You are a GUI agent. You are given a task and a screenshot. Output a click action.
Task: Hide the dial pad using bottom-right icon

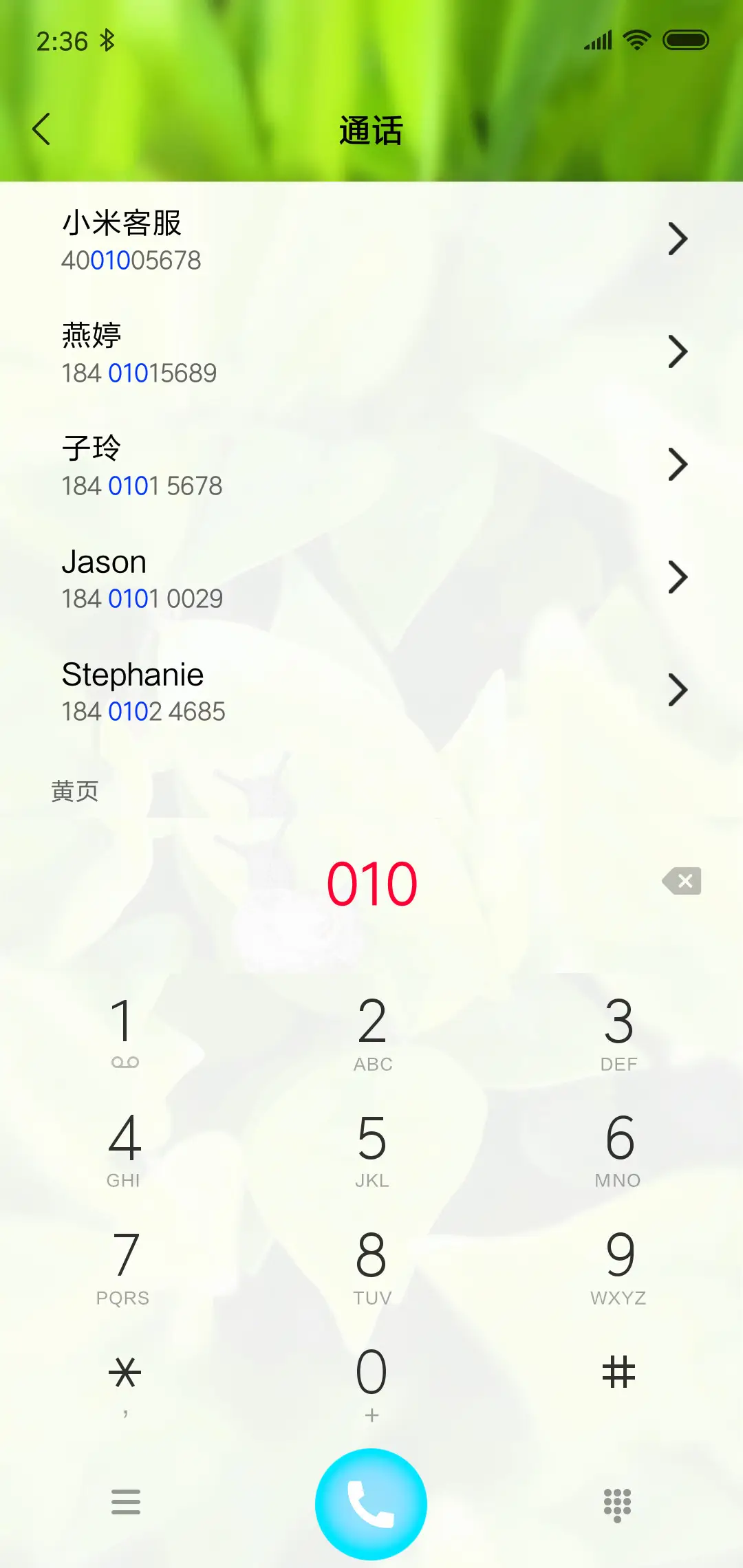617,1504
